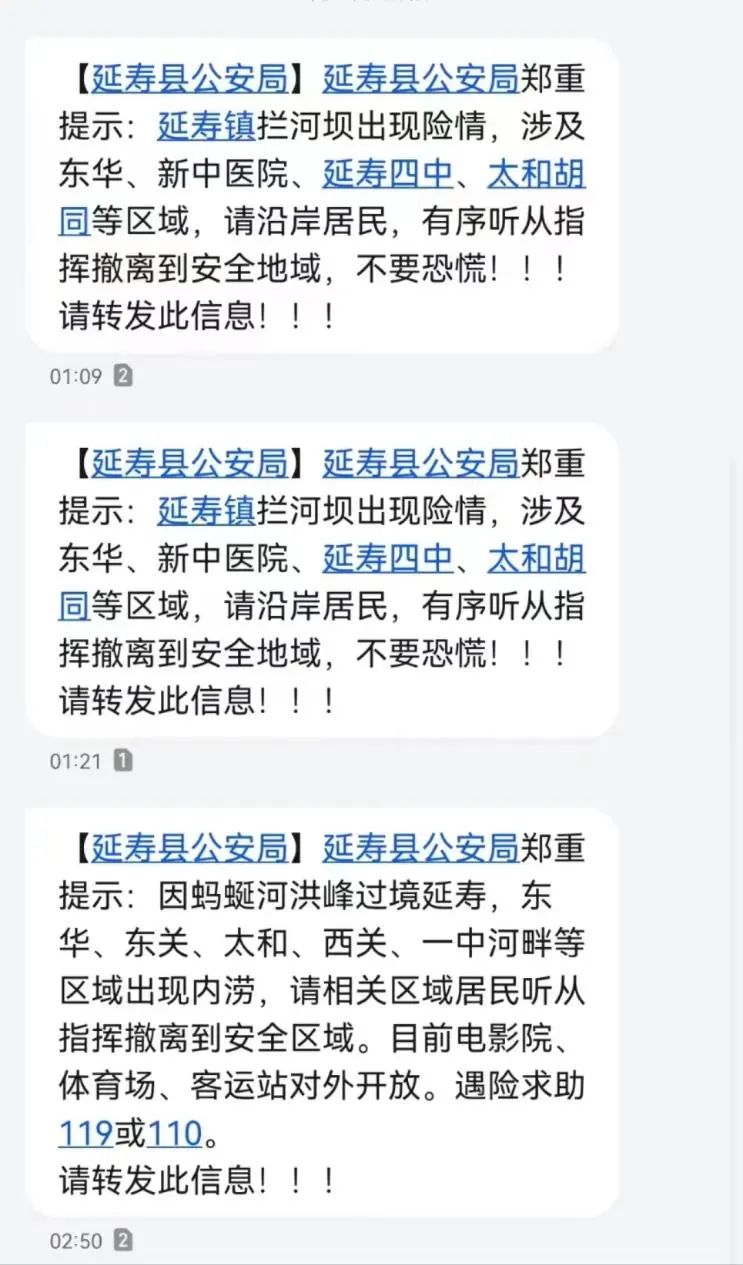Tap 延寿镇 link in the 01:21 message

[206, 511]
